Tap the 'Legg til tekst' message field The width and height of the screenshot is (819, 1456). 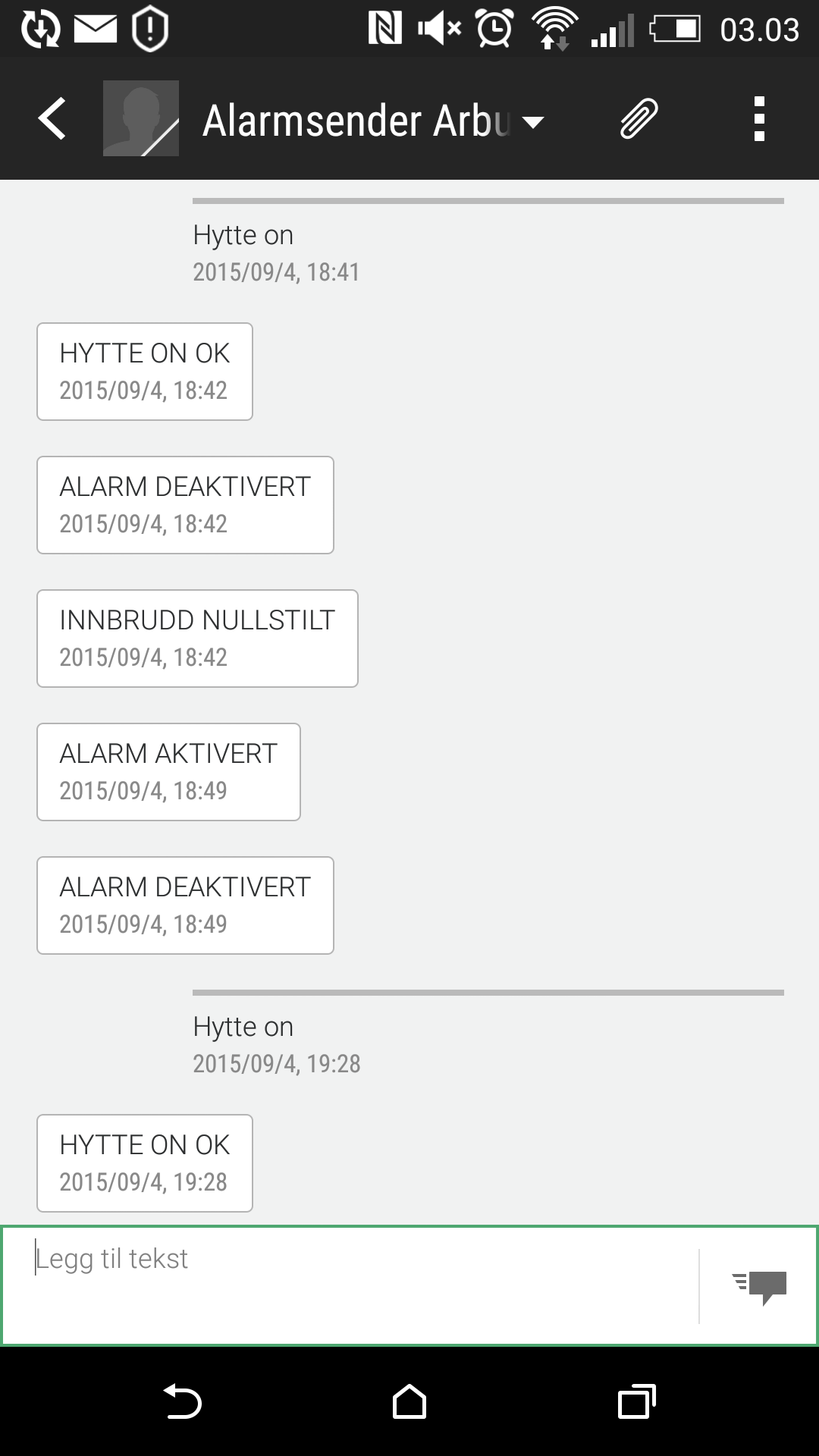tap(364, 1285)
